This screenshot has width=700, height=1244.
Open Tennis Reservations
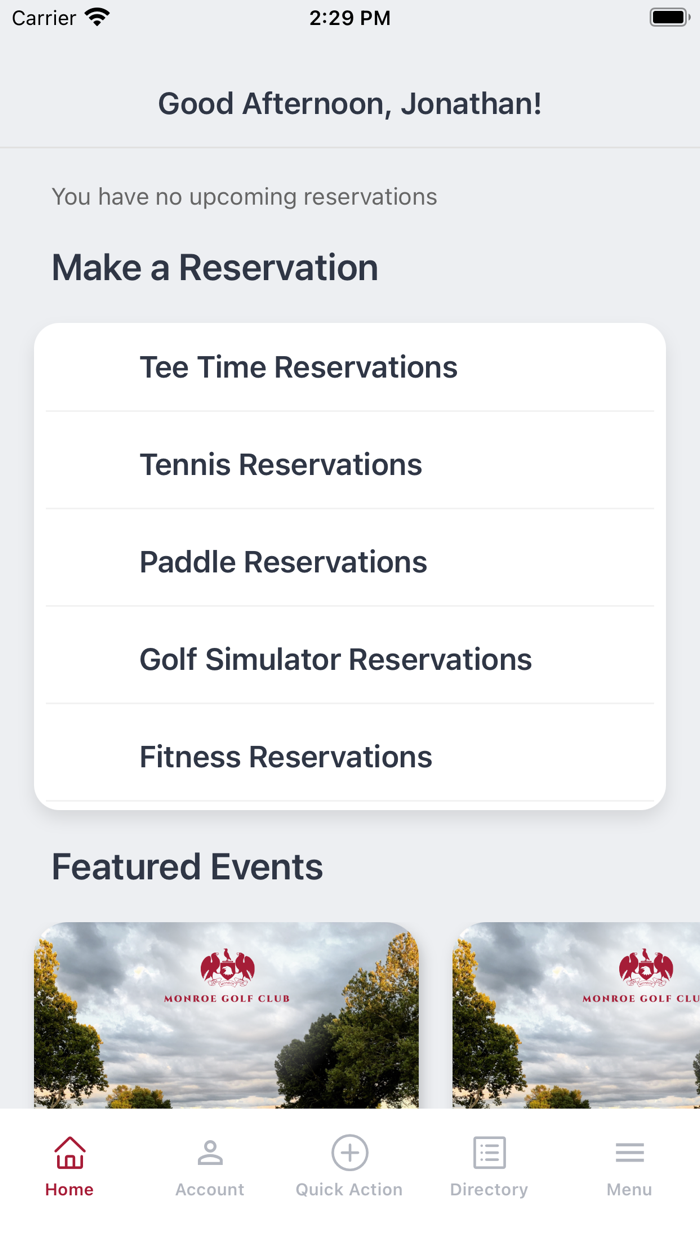[x=350, y=464]
